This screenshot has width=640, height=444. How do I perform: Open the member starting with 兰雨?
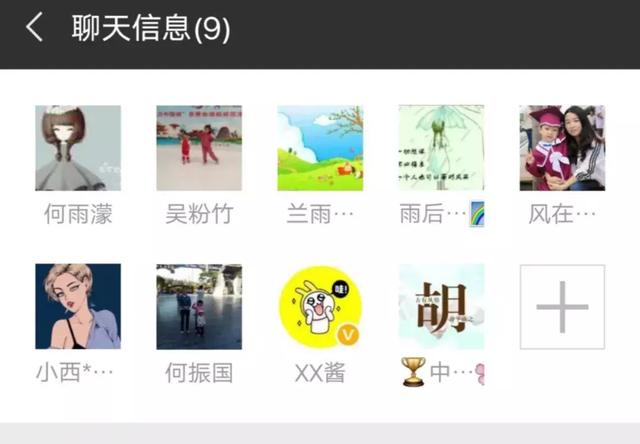pos(320,148)
